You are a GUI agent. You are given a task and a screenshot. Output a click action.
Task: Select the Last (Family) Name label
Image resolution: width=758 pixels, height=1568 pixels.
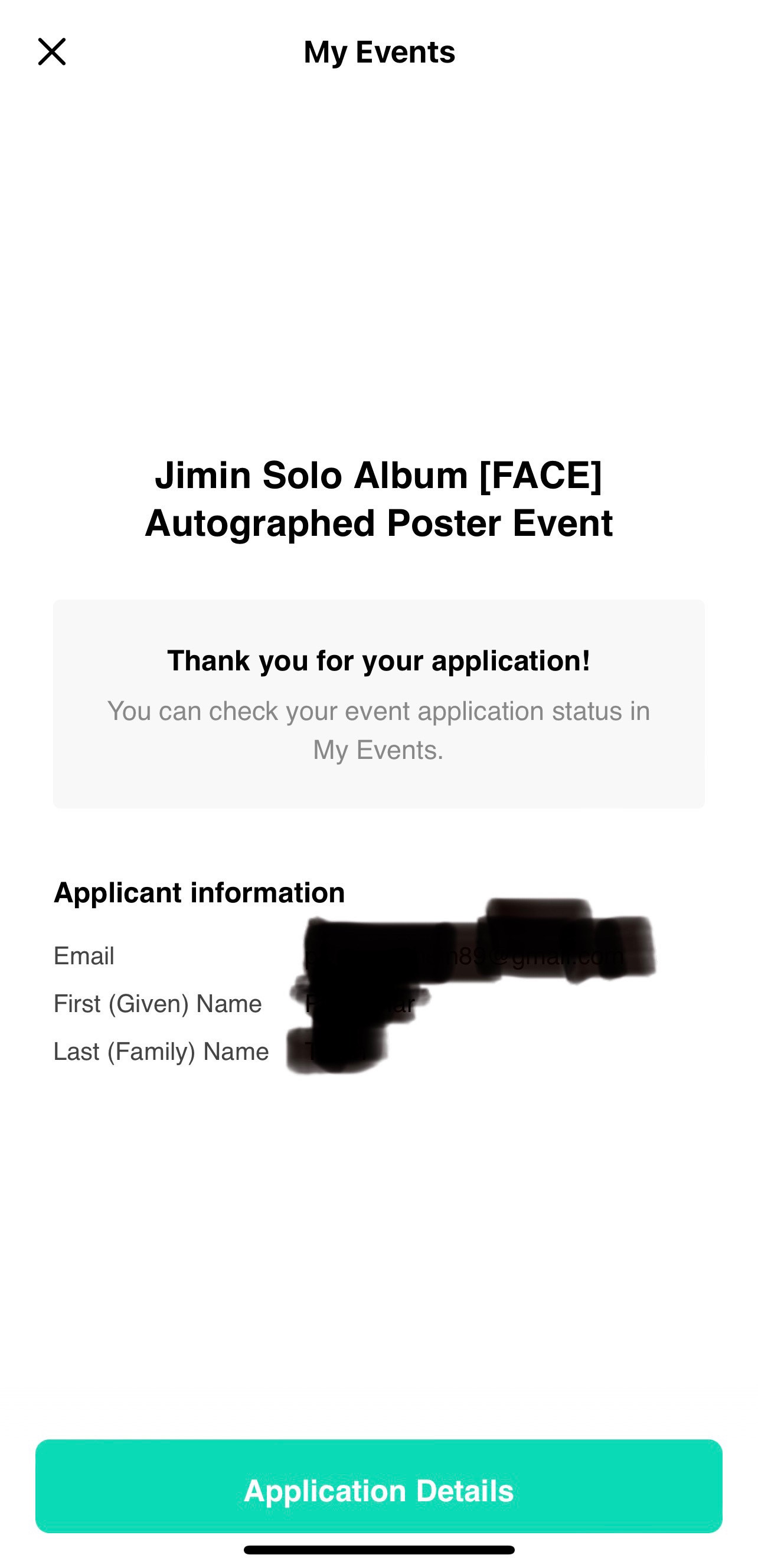coord(161,1051)
